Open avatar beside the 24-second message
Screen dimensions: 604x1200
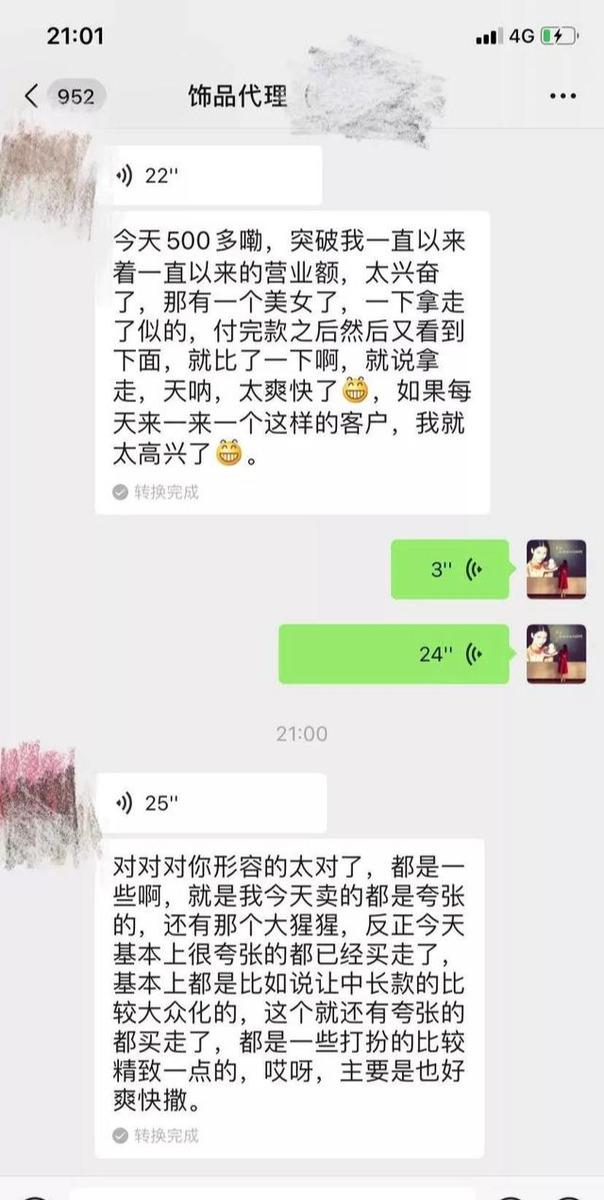tap(556, 654)
